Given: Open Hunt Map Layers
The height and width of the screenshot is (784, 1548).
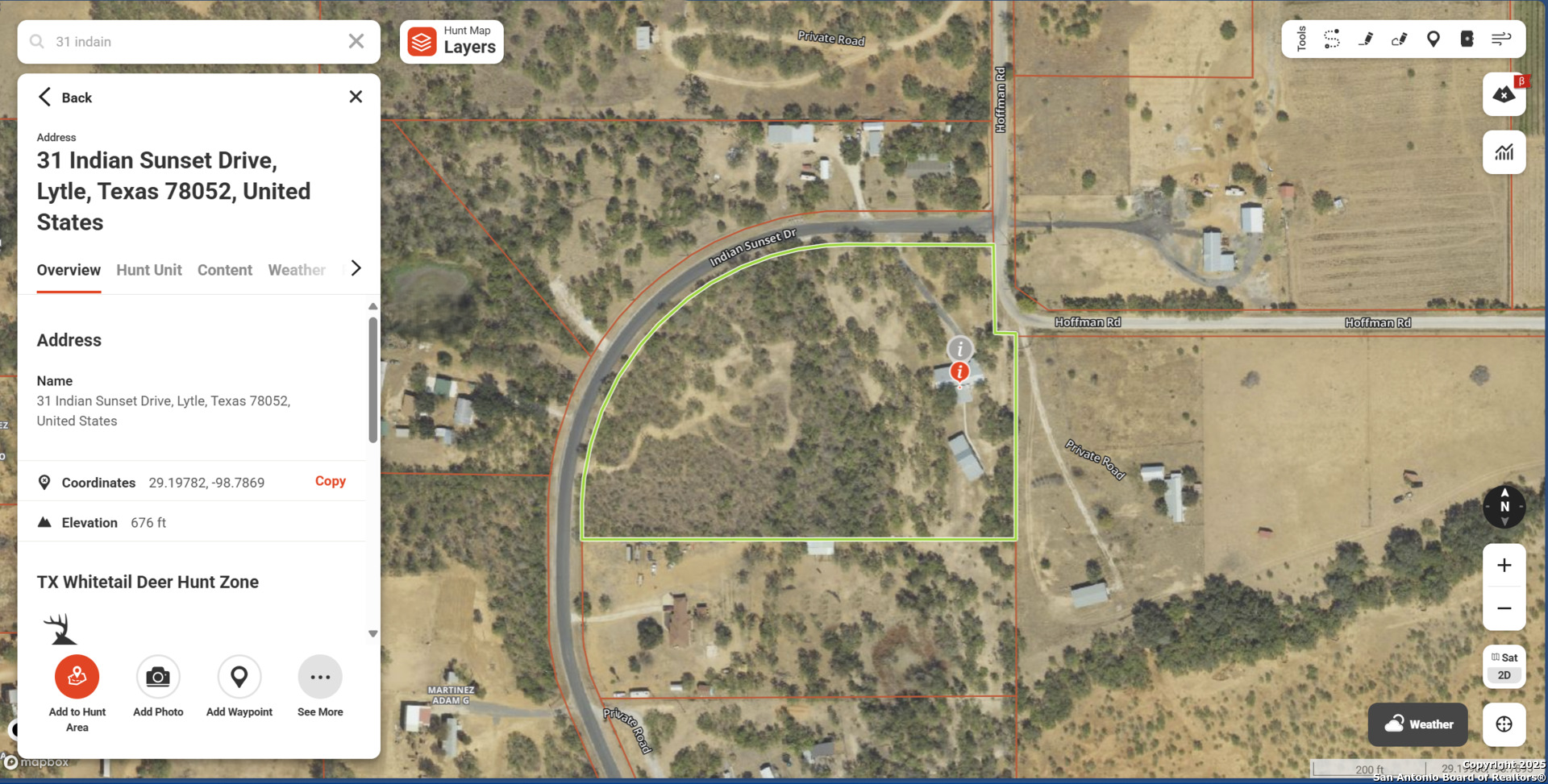Looking at the screenshot, I should pyautogui.click(x=451, y=41).
